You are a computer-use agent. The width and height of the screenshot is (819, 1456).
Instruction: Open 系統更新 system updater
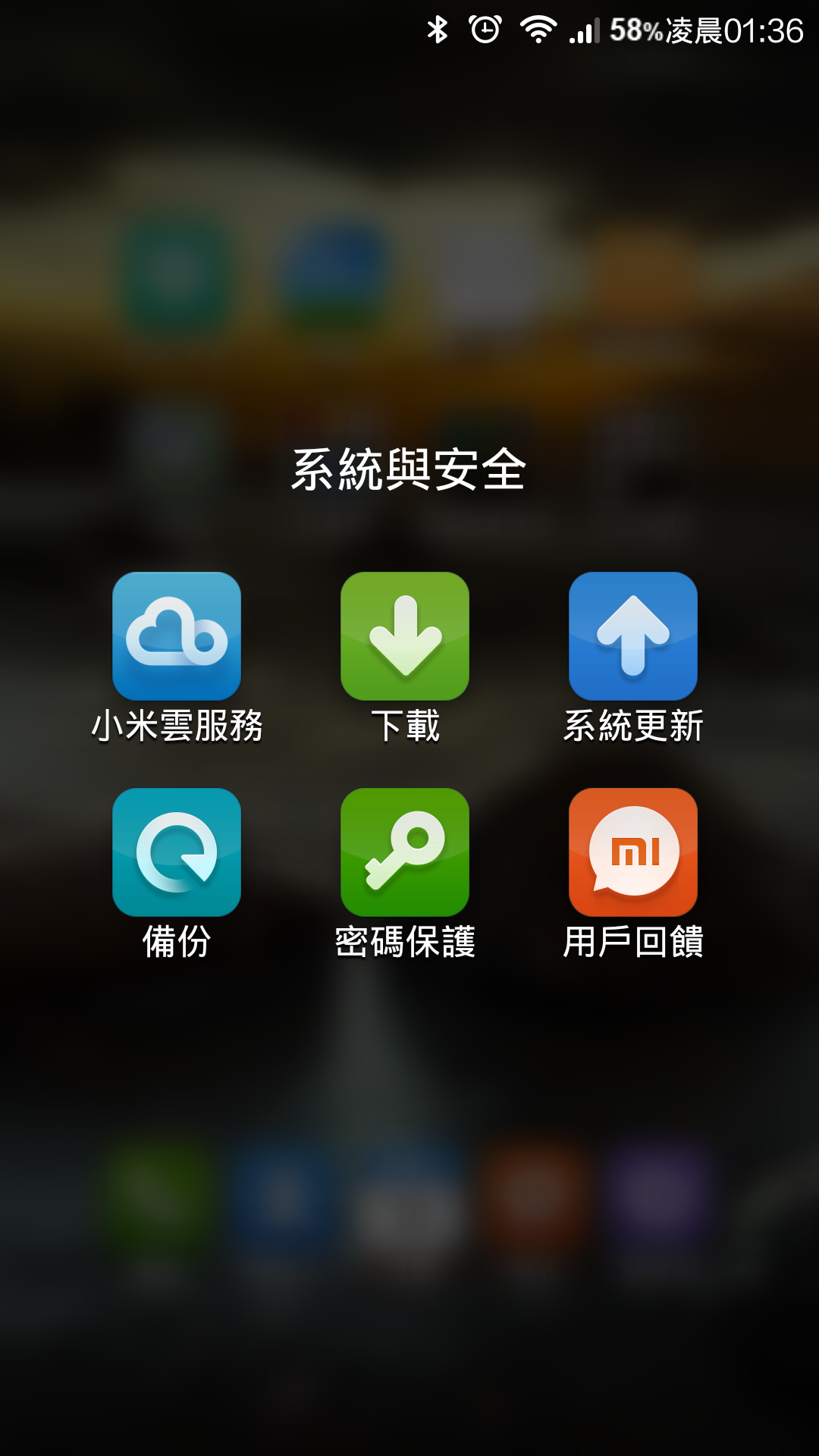(633, 636)
